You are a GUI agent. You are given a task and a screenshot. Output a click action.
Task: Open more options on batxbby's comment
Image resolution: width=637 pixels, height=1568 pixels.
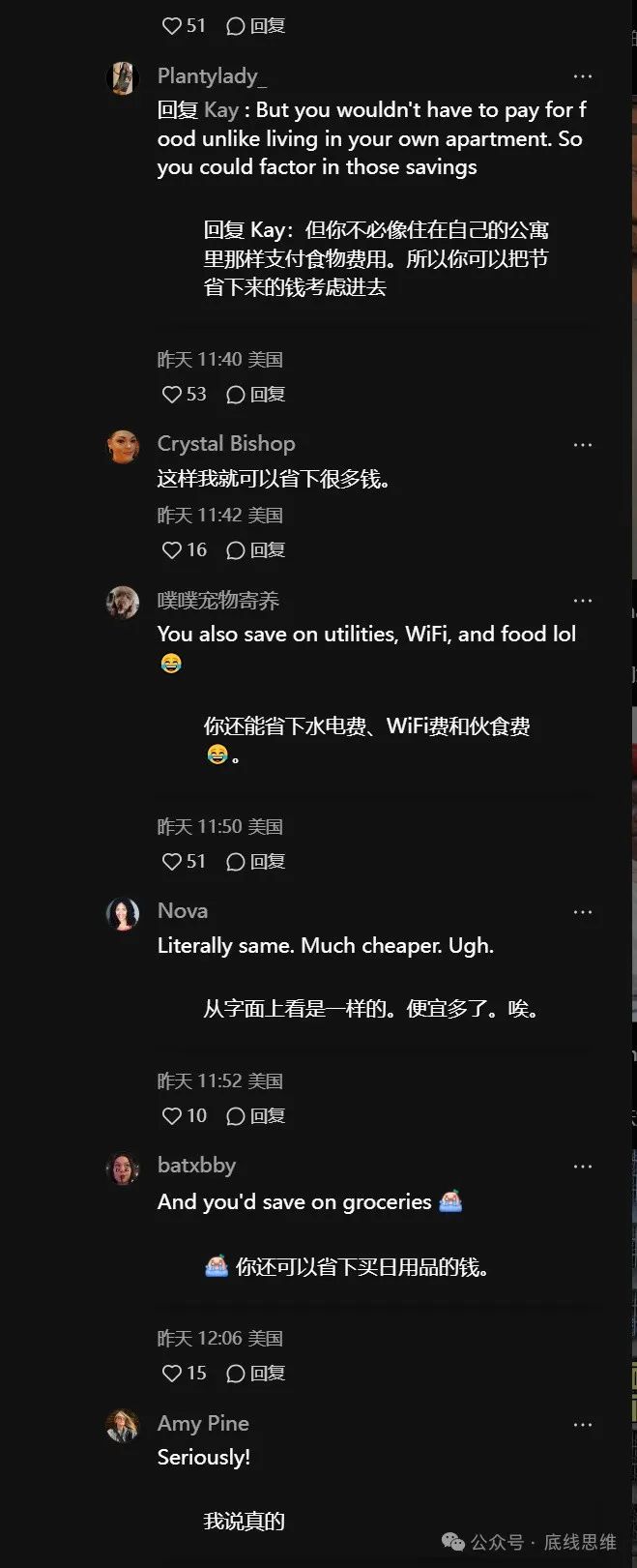click(x=582, y=1167)
